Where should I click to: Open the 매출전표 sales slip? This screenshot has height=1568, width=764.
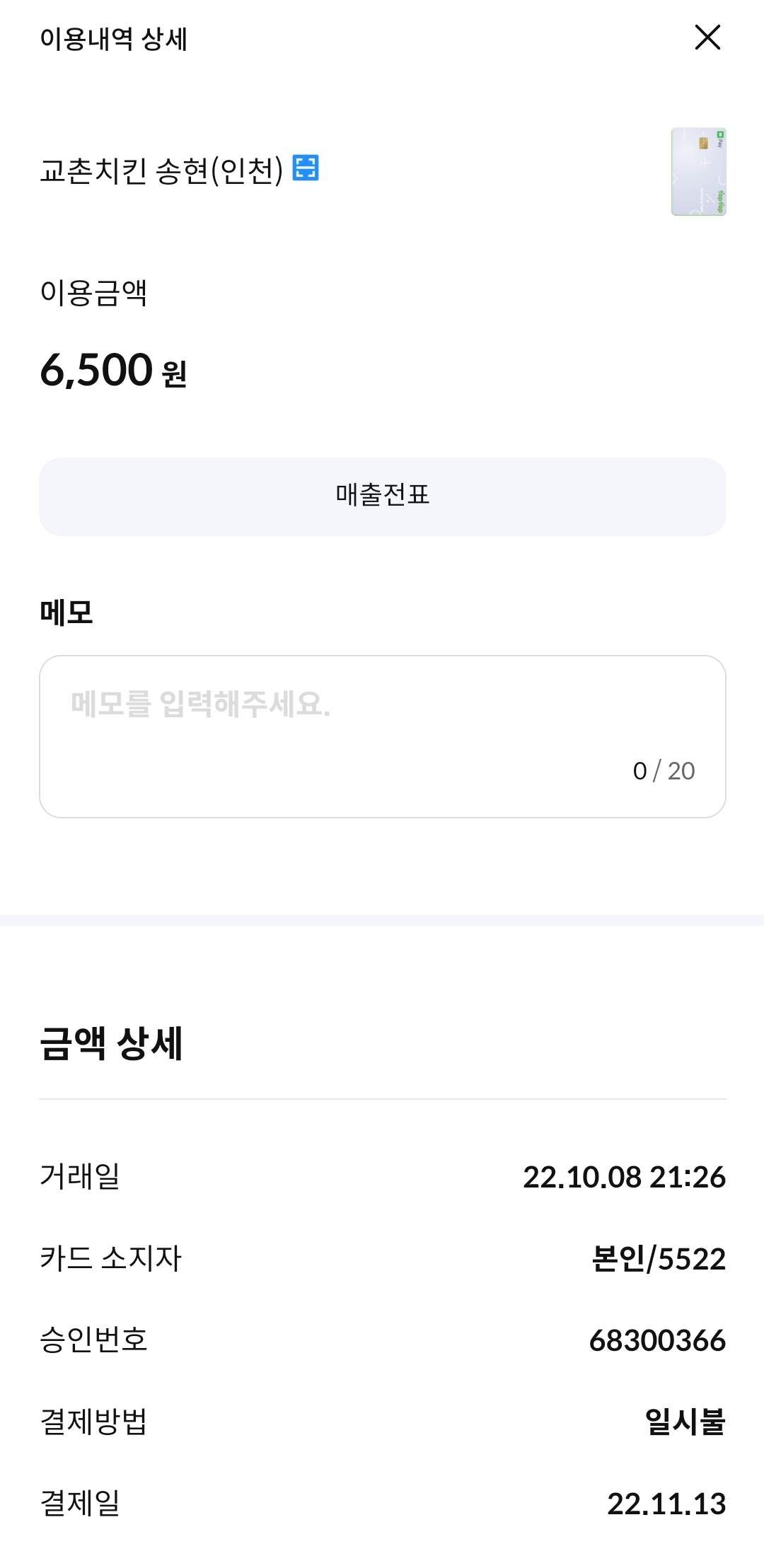tap(382, 496)
